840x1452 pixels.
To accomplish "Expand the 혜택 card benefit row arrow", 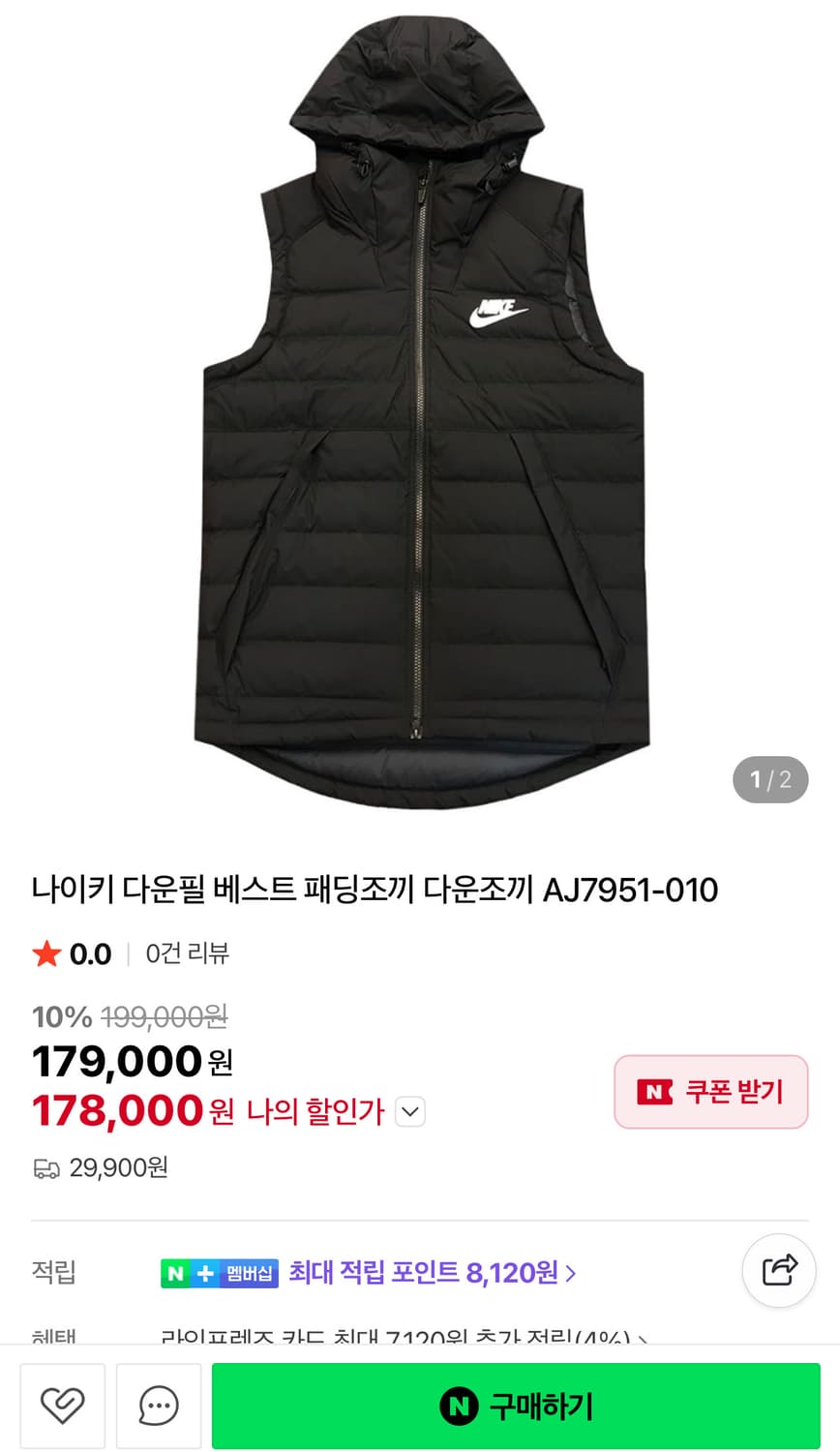I will (644, 1341).
